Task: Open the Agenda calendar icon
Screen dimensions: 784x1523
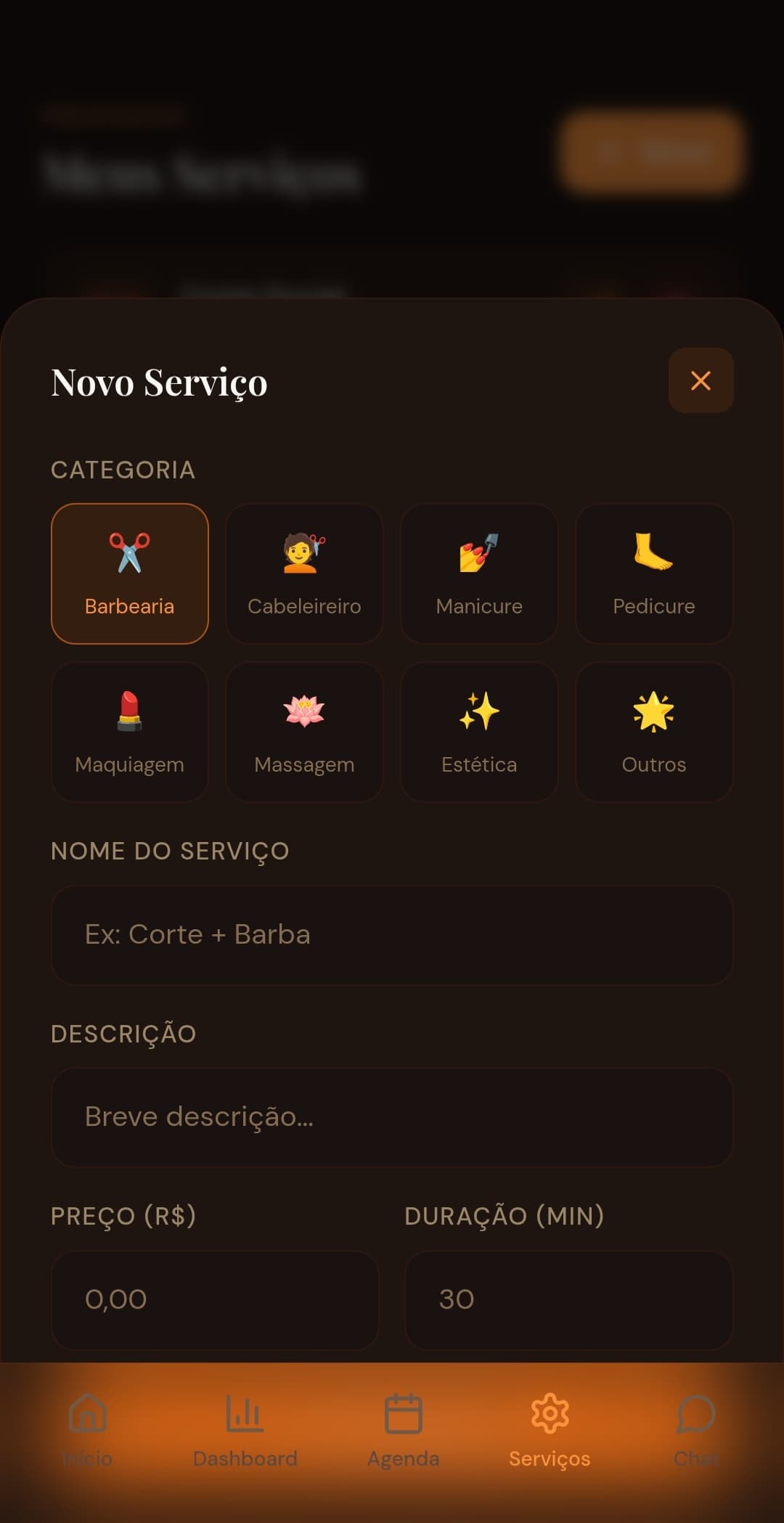Action: tap(404, 1414)
